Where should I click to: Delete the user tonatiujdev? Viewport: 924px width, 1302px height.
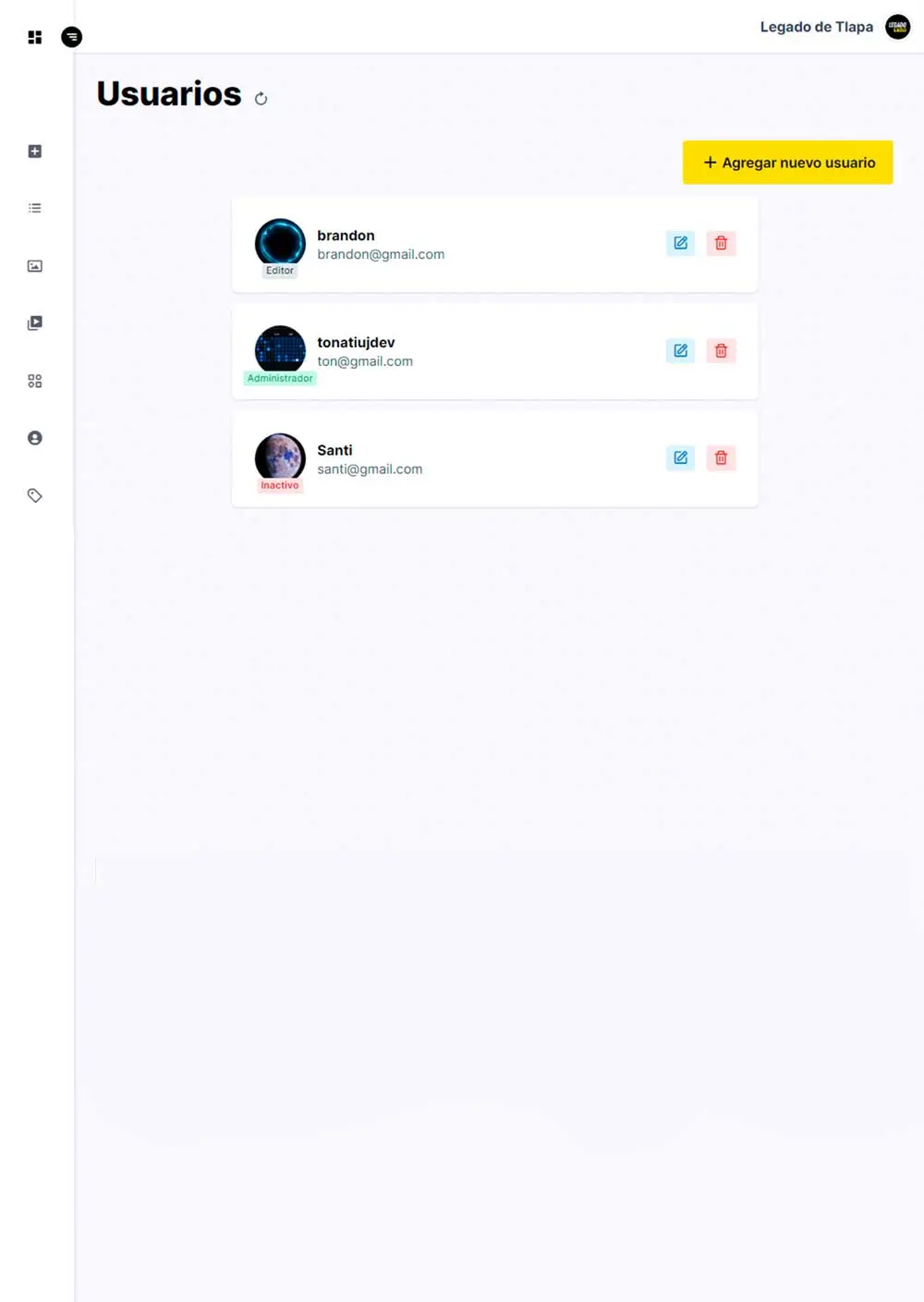pos(721,351)
